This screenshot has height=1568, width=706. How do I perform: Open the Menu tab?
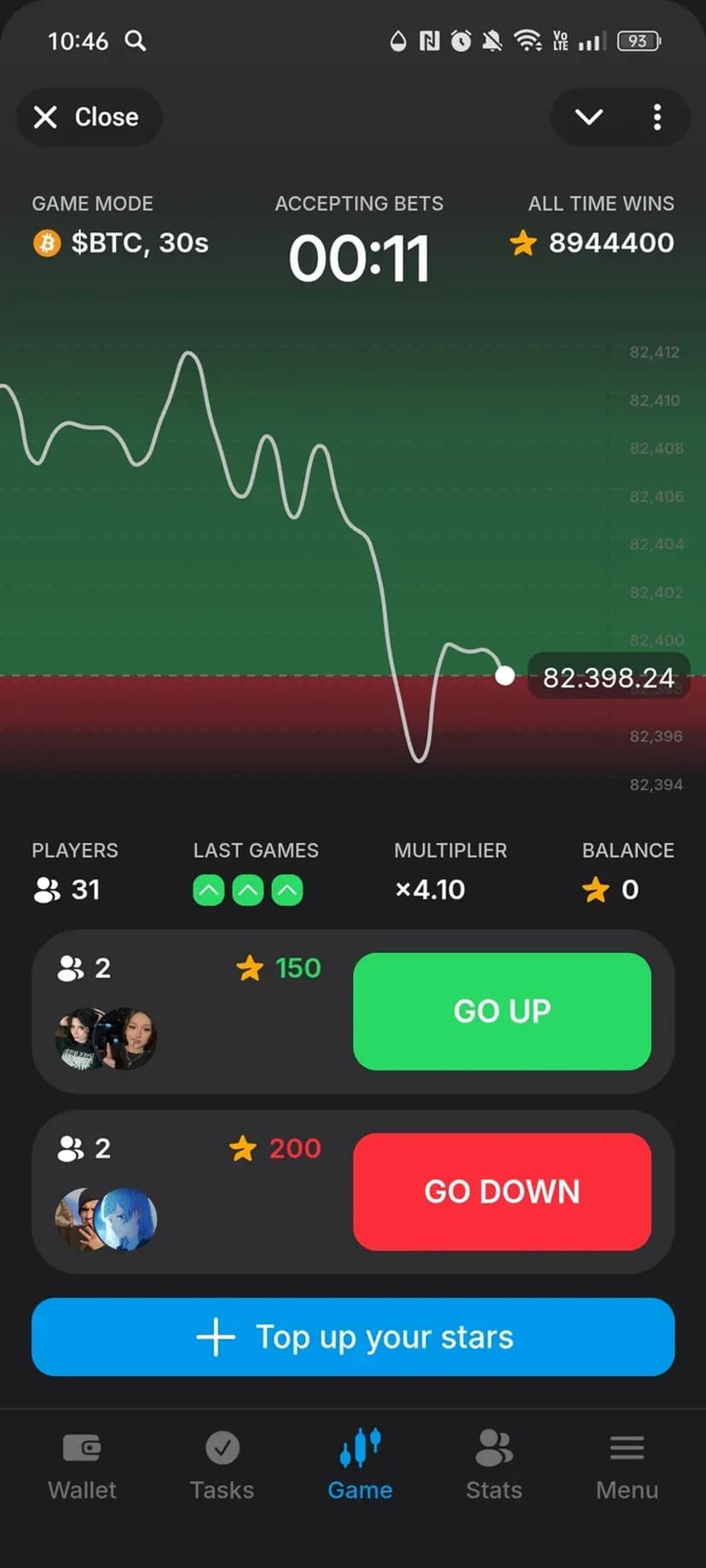pos(627,1466)
